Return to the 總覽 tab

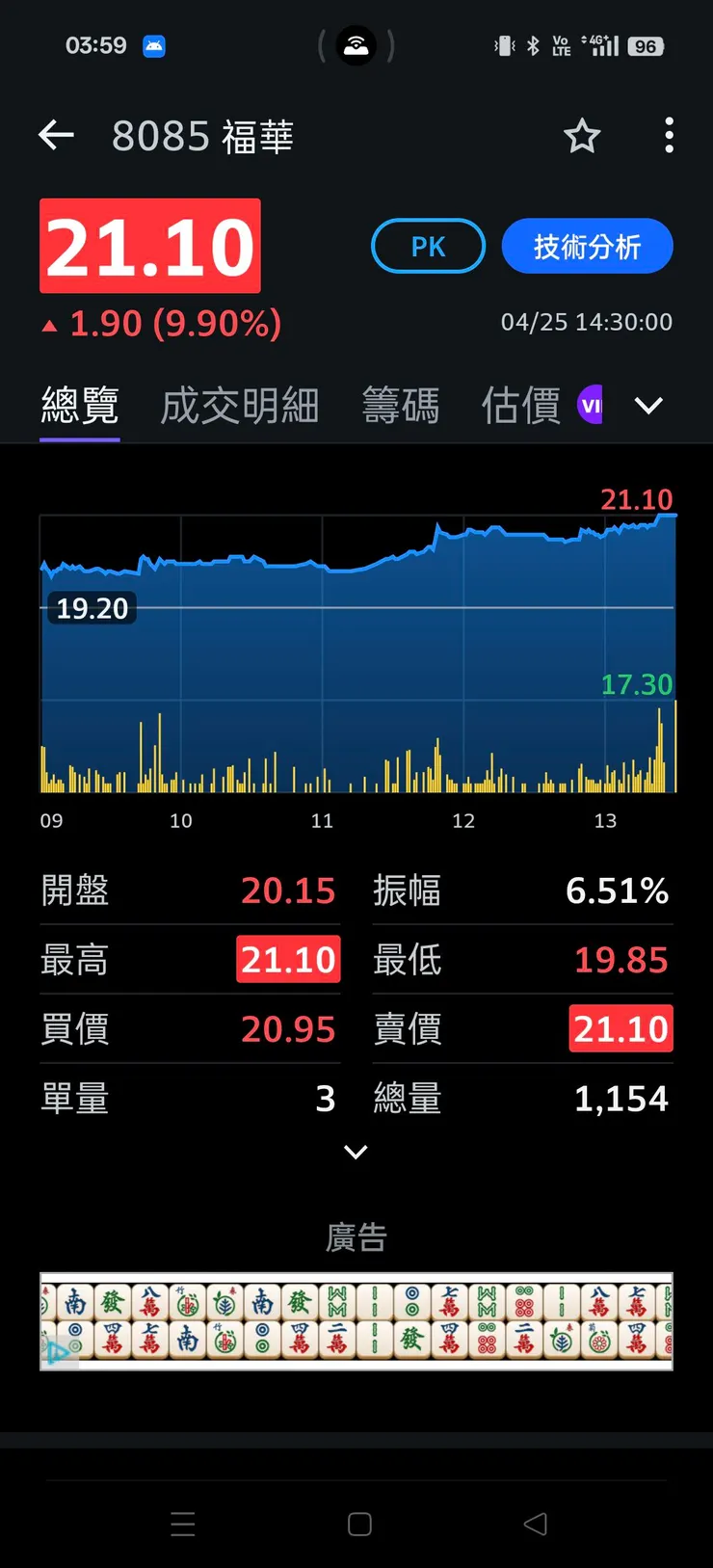pyautogui.click(x=79, y=405)
